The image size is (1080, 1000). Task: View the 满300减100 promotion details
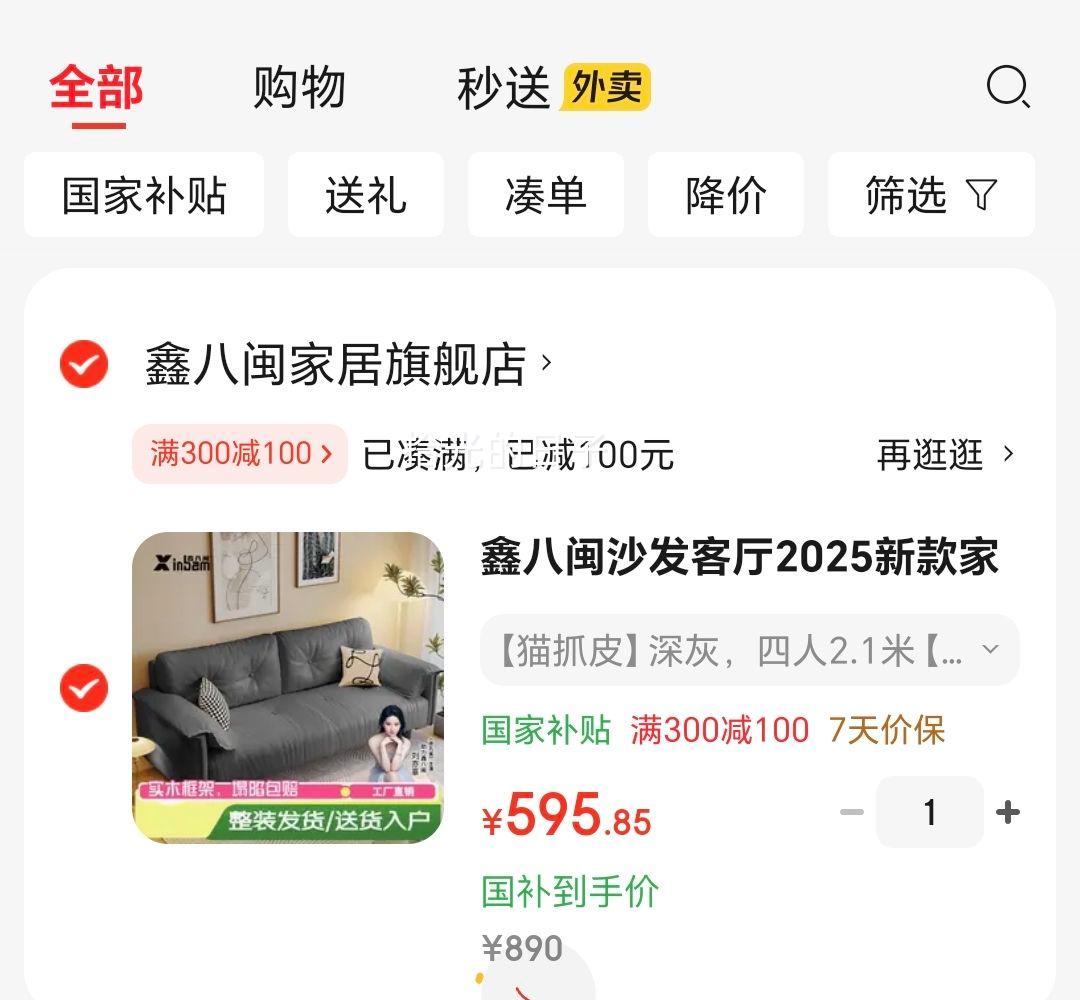click(x=240, y=454)
